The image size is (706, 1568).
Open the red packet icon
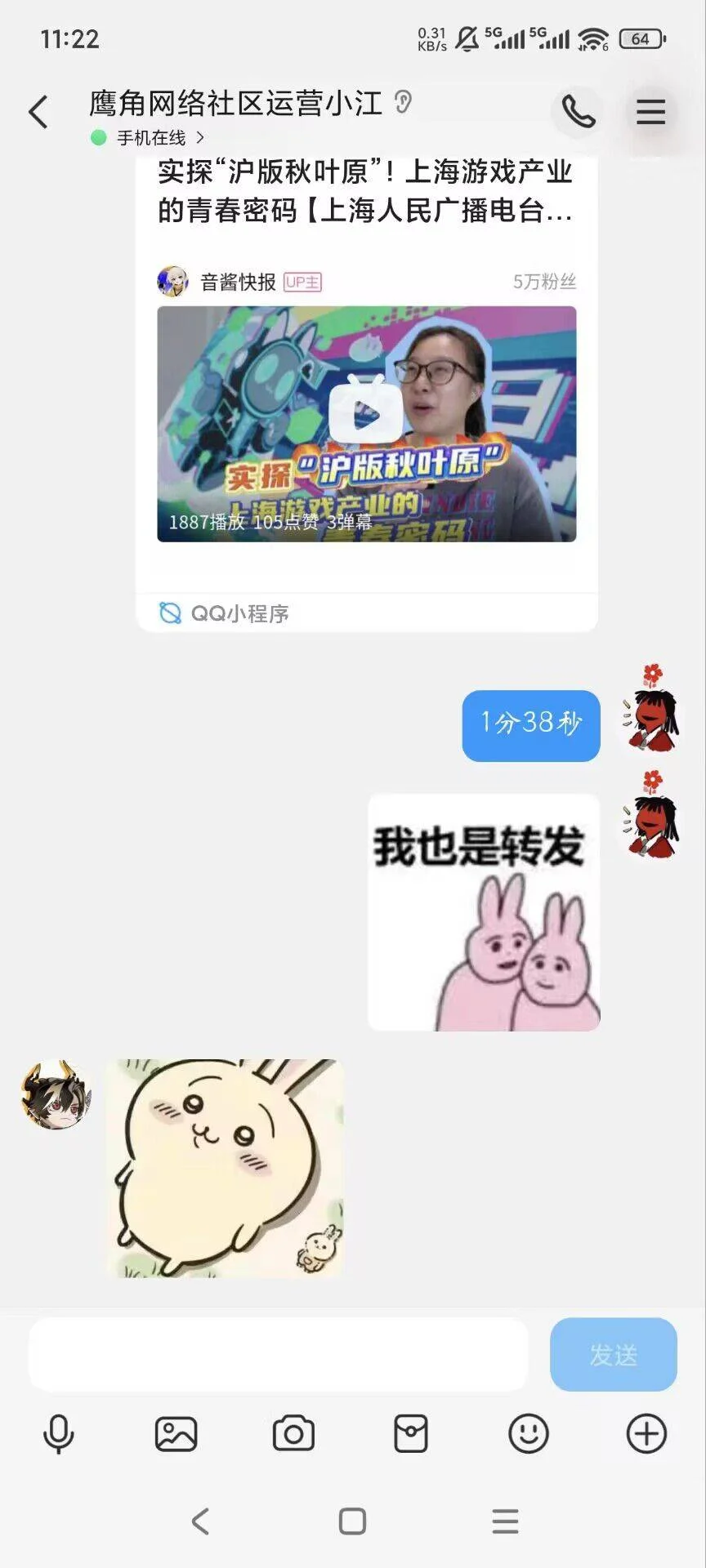pos(411,1434)
